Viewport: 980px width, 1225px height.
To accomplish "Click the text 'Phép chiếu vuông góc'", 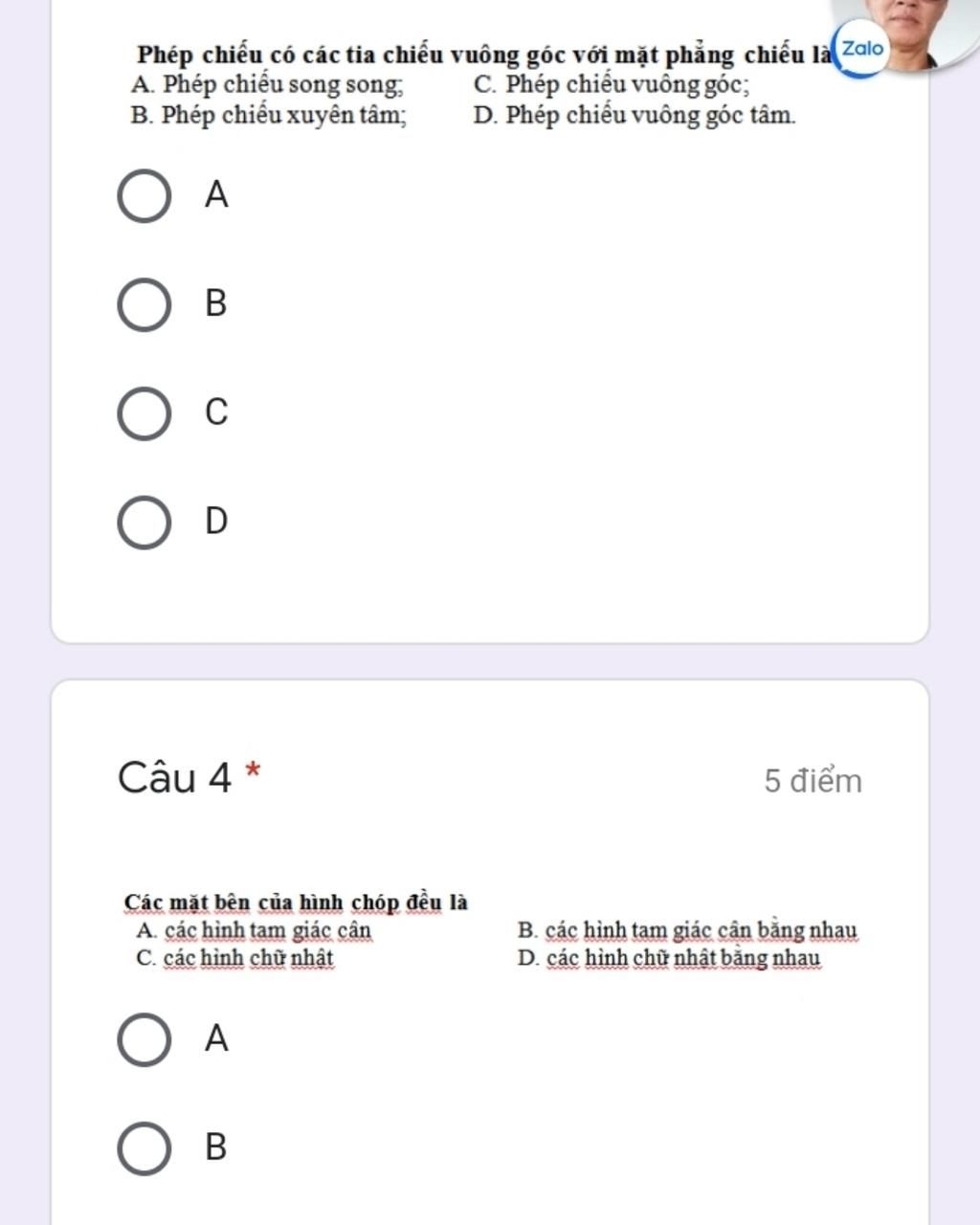I will 612,84.
